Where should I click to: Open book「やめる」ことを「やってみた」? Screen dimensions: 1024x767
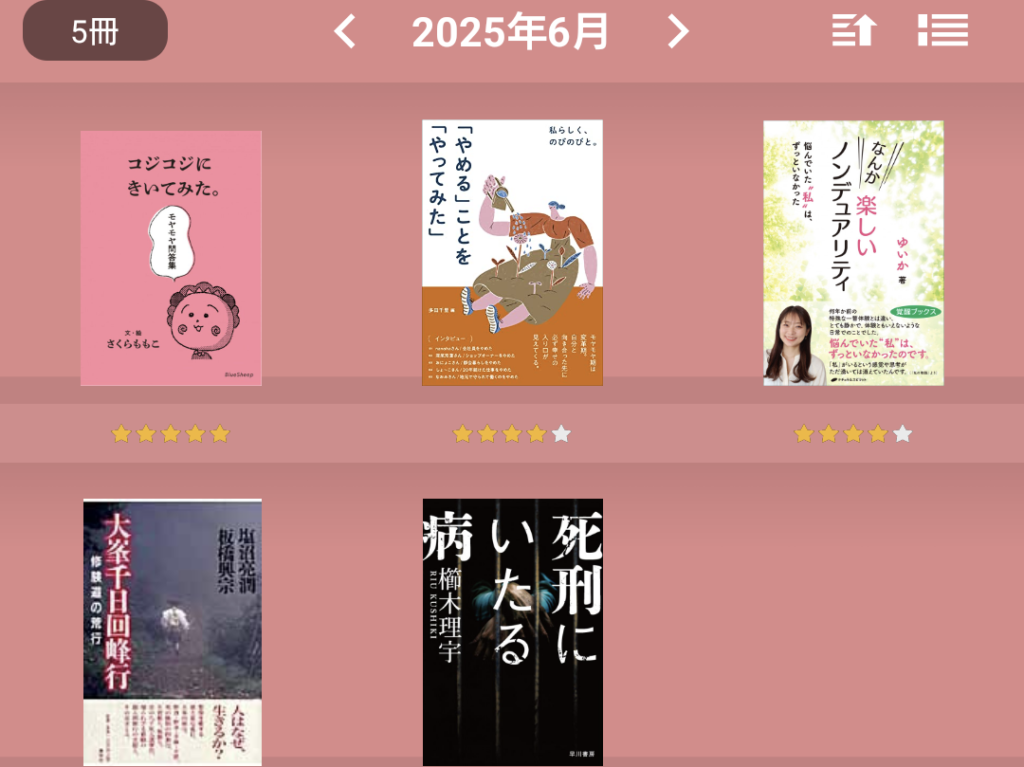(512, 253)
